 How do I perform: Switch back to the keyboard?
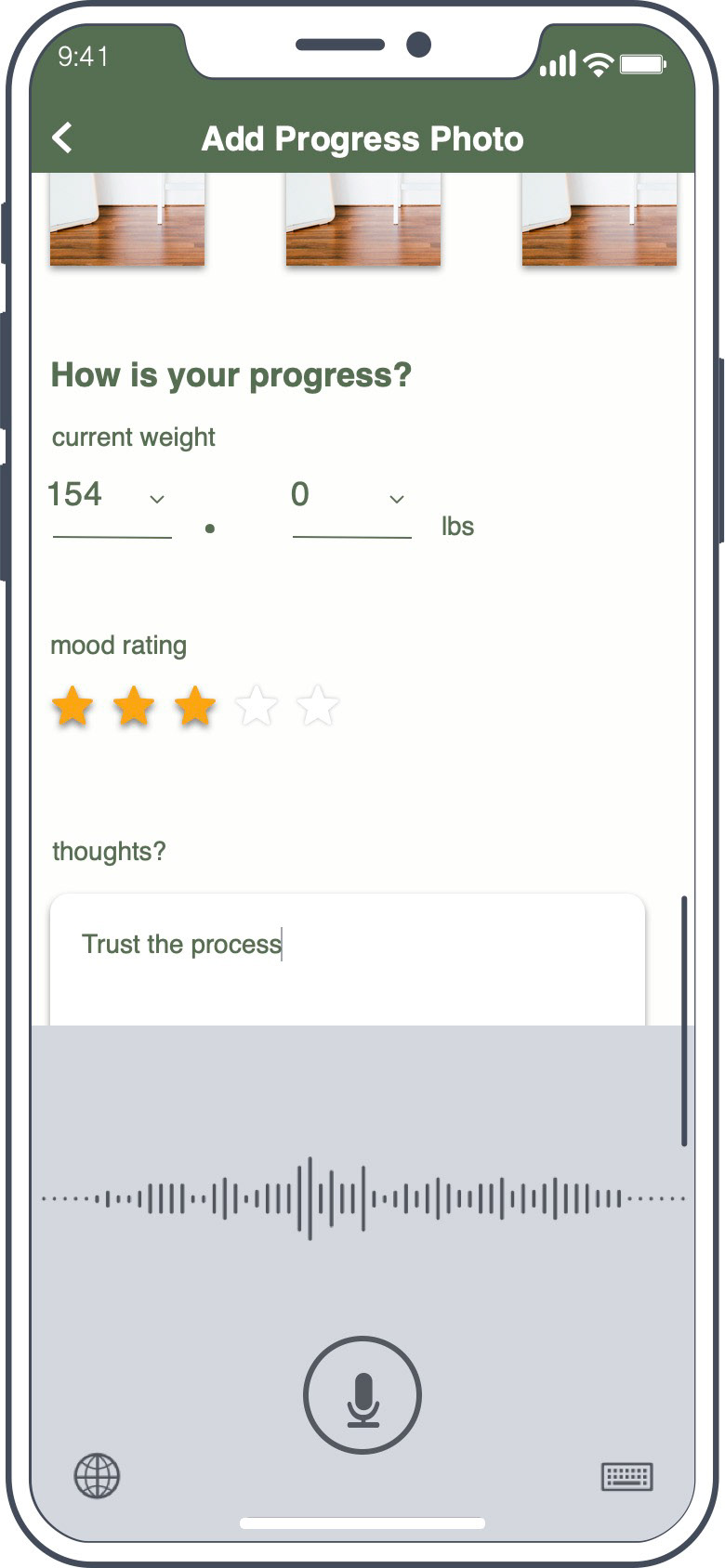627,1476
